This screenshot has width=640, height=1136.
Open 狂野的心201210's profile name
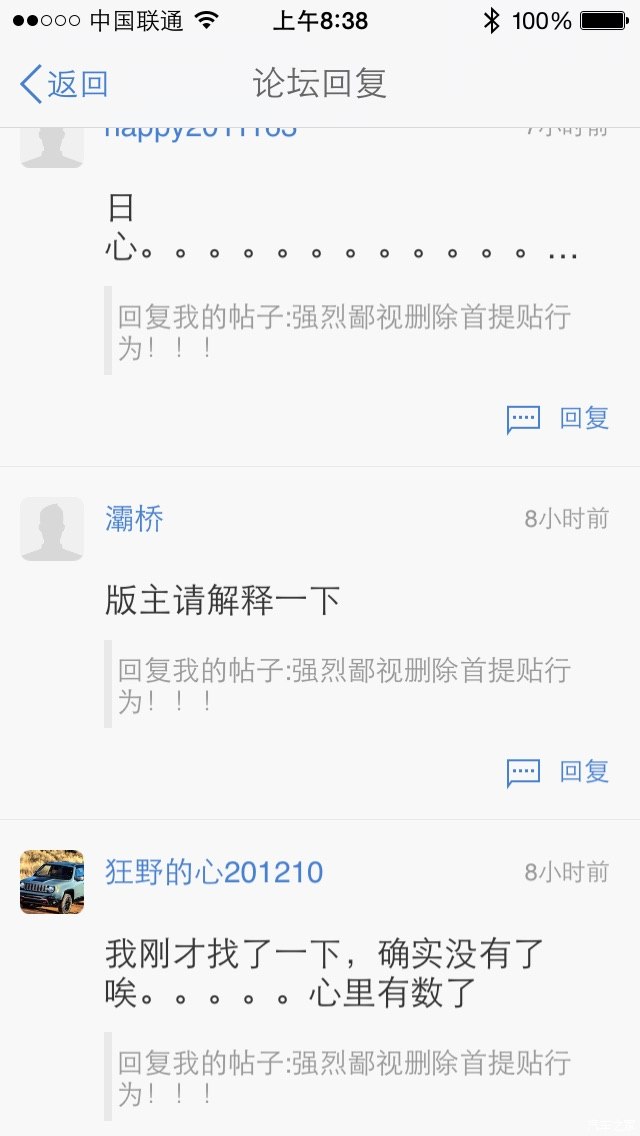pos(214,872)
